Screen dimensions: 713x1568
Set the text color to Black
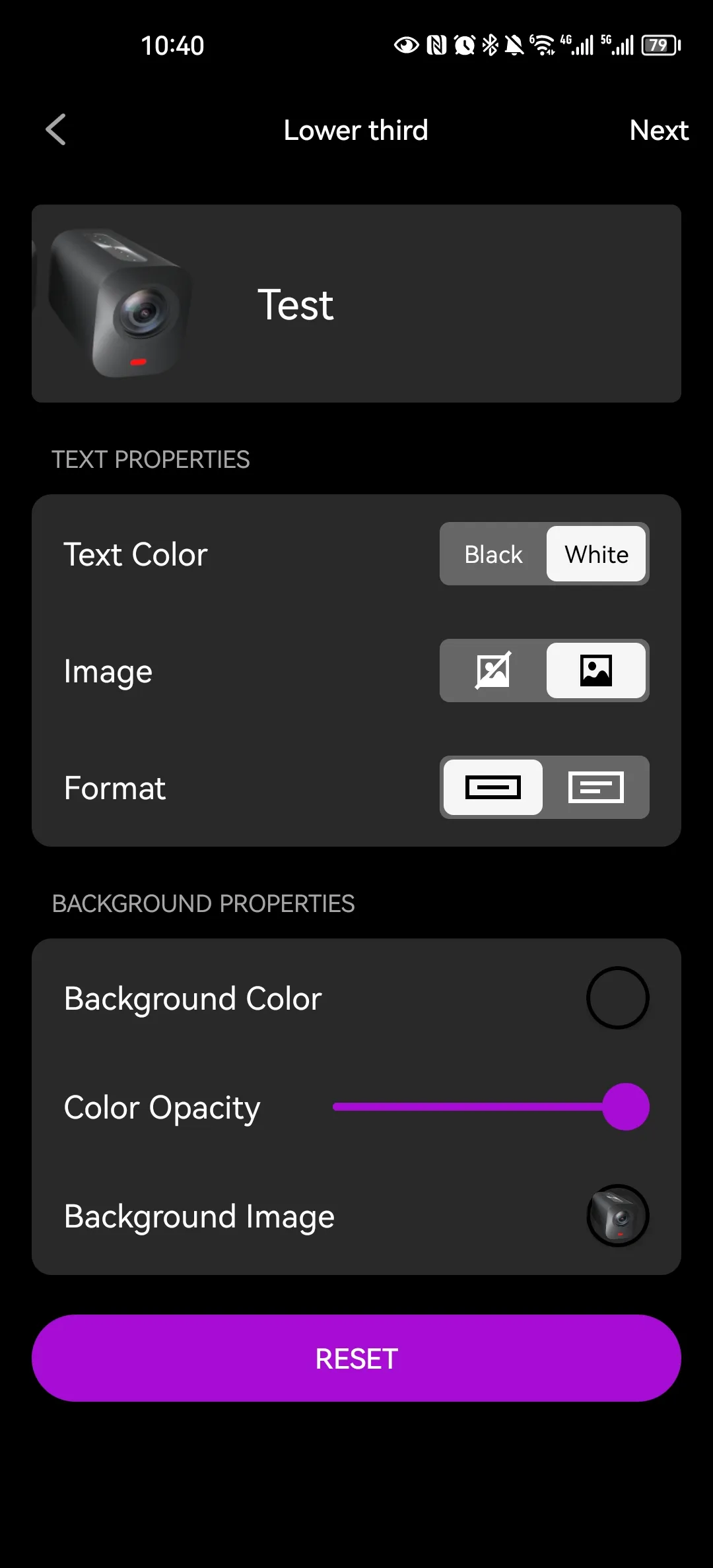(x=493, y=554)
